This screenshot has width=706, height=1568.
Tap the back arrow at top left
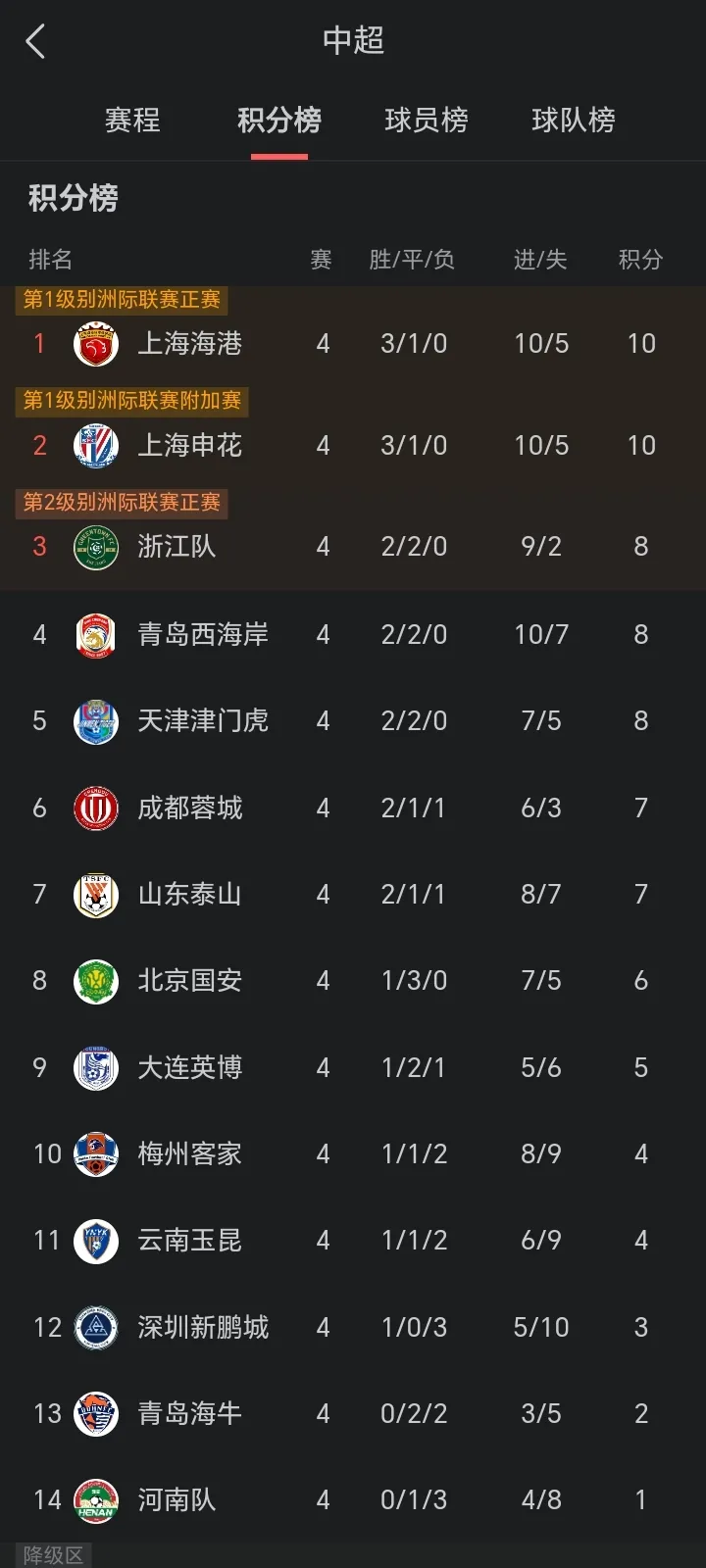click(35, 41)
